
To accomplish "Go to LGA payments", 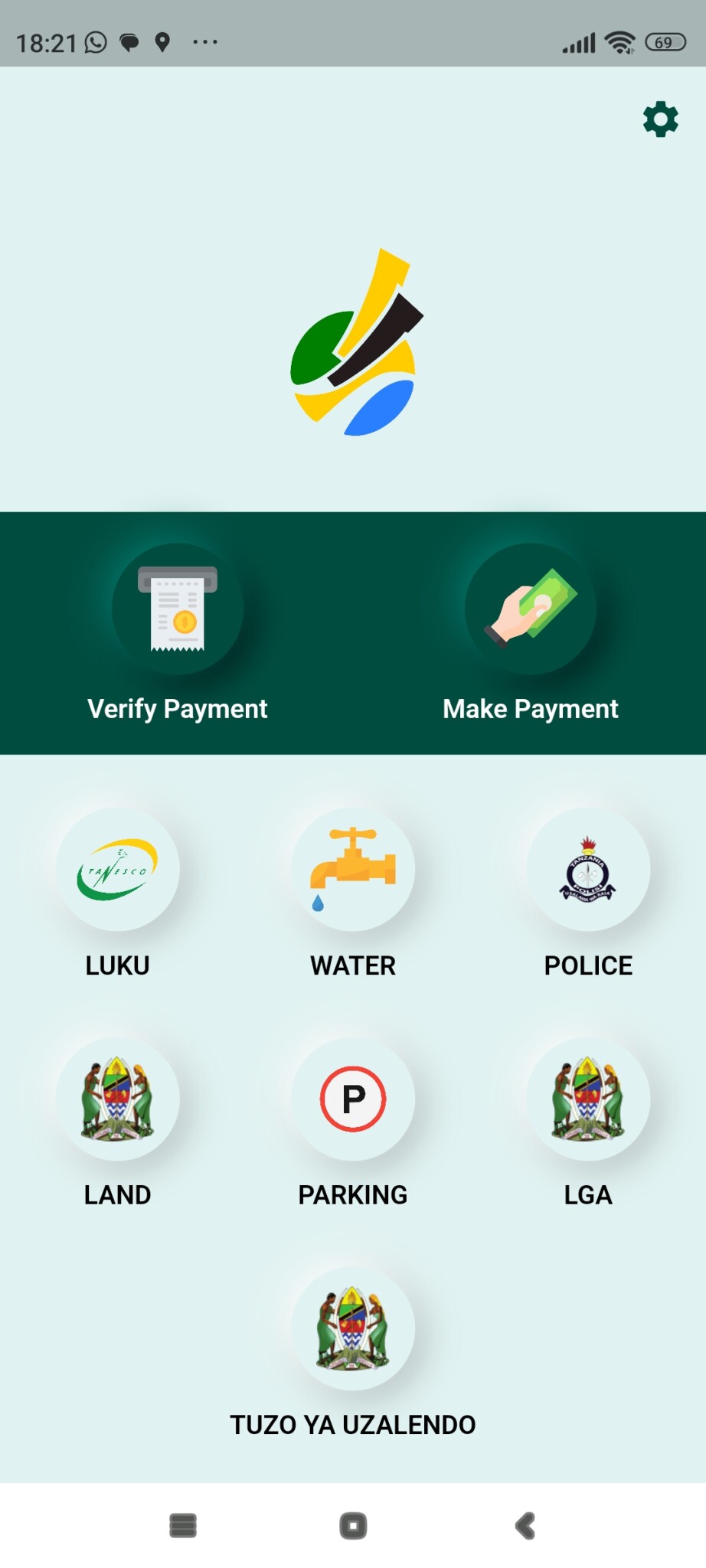I will click(x=588, y=1099).
